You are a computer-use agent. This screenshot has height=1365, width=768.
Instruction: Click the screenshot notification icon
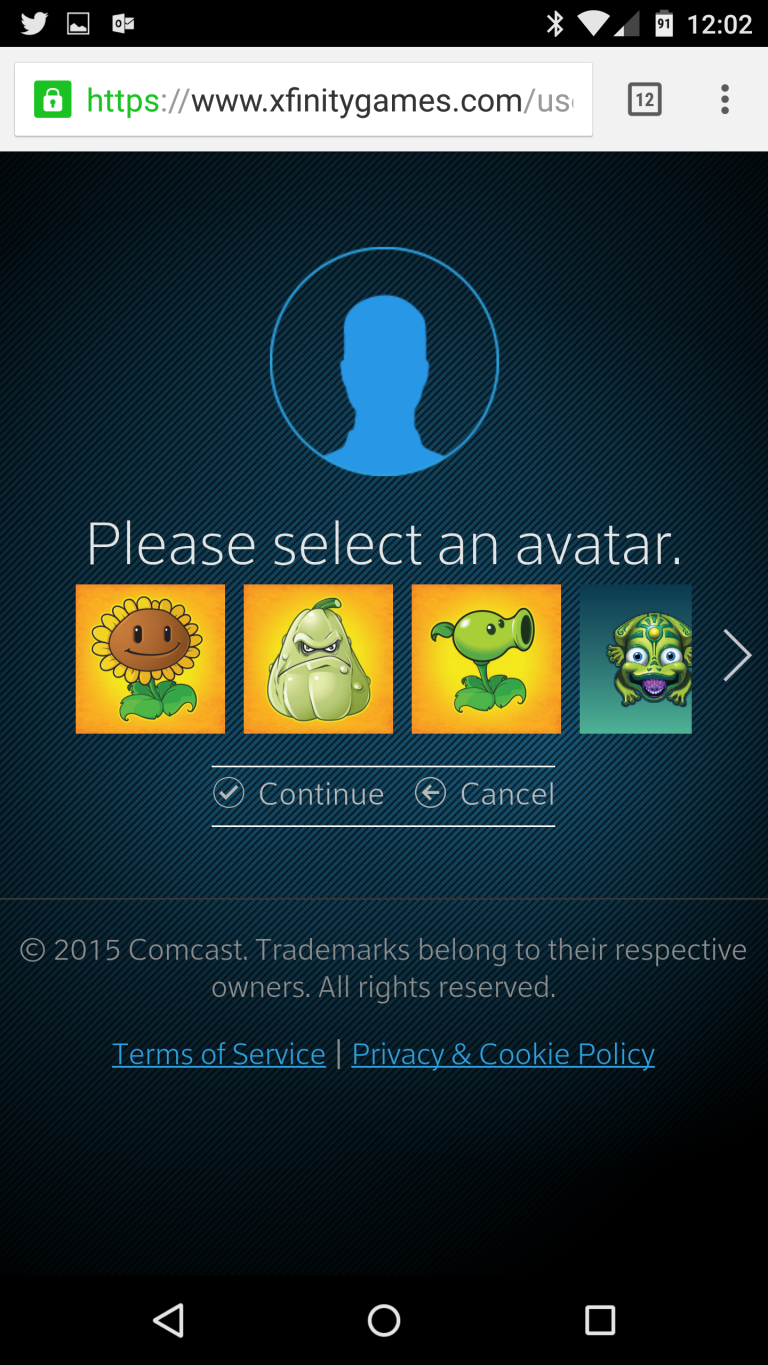77,22
